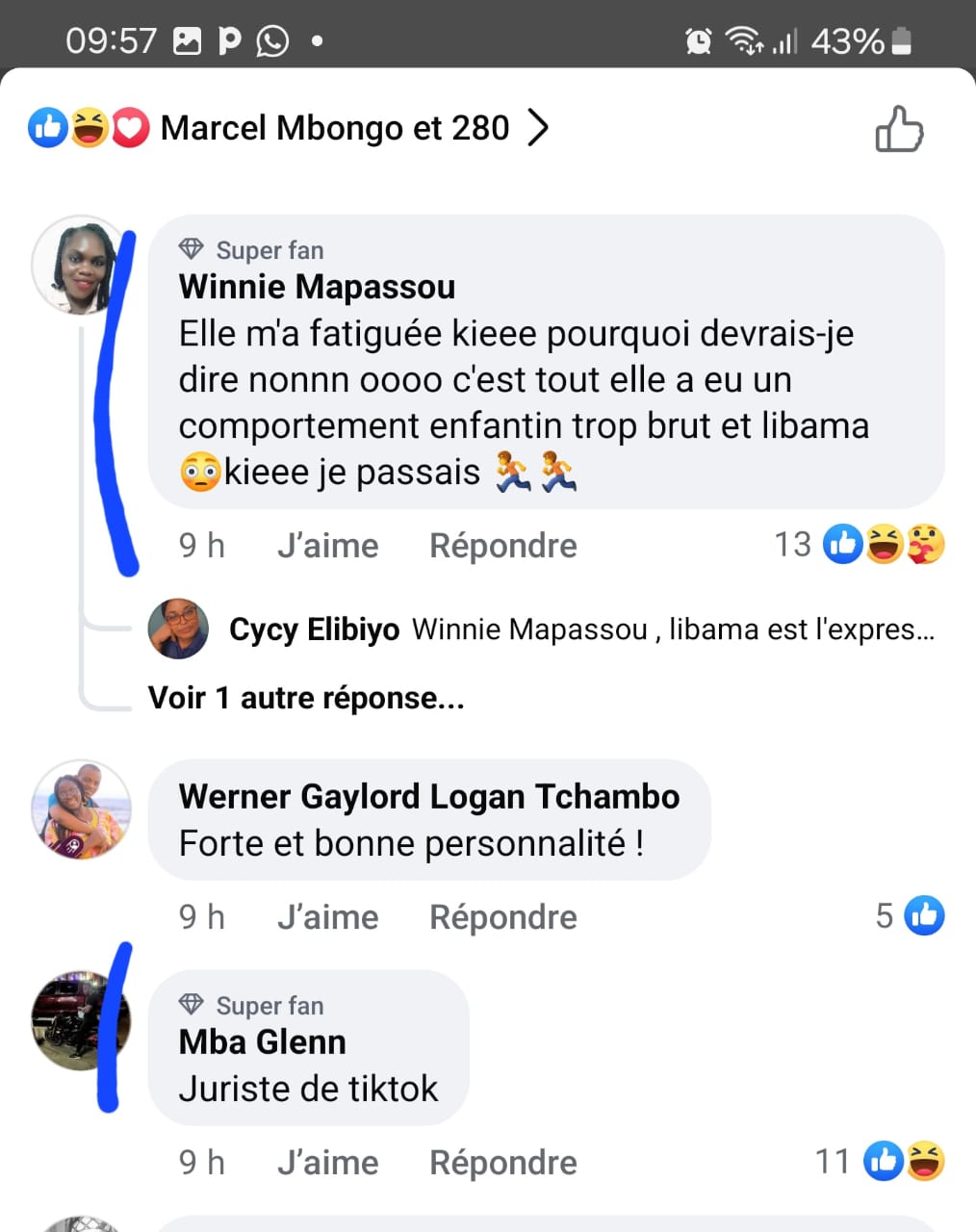Screen dimensions: 976x1232
Task: Expand 'Voir 1 autre réponse...'
Action: coord(306,698)
